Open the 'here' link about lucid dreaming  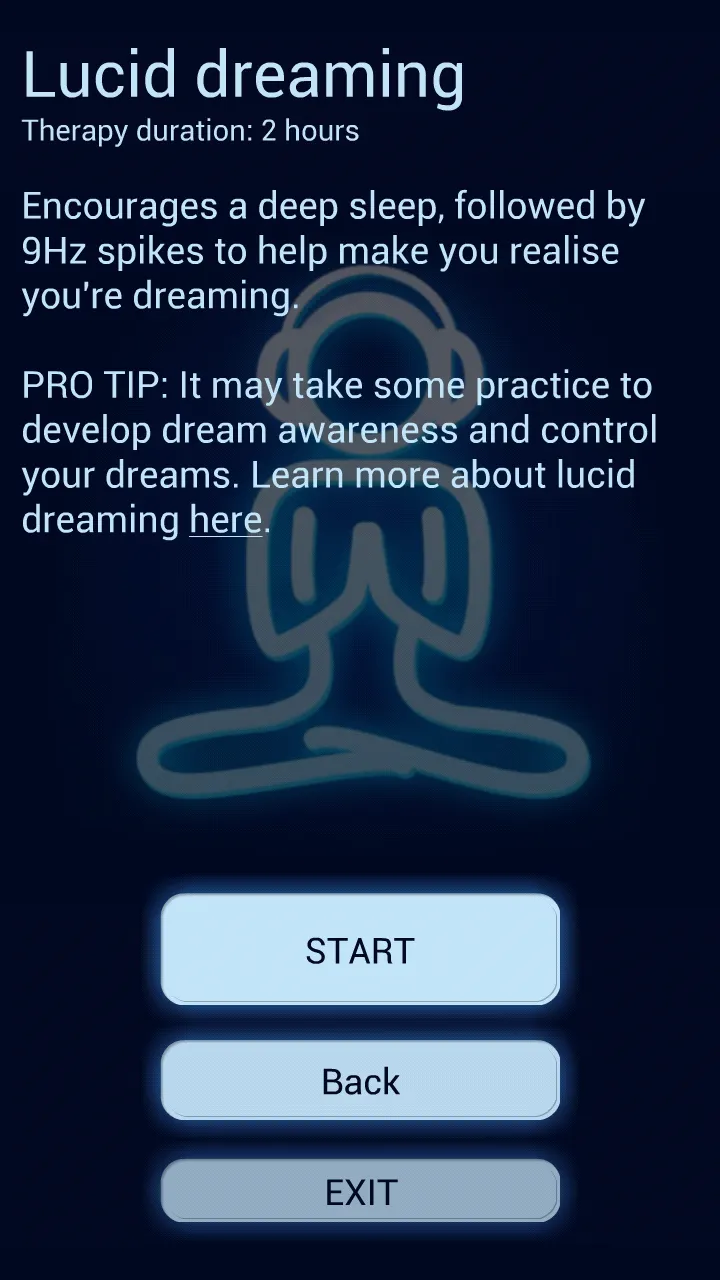(226, 520)
